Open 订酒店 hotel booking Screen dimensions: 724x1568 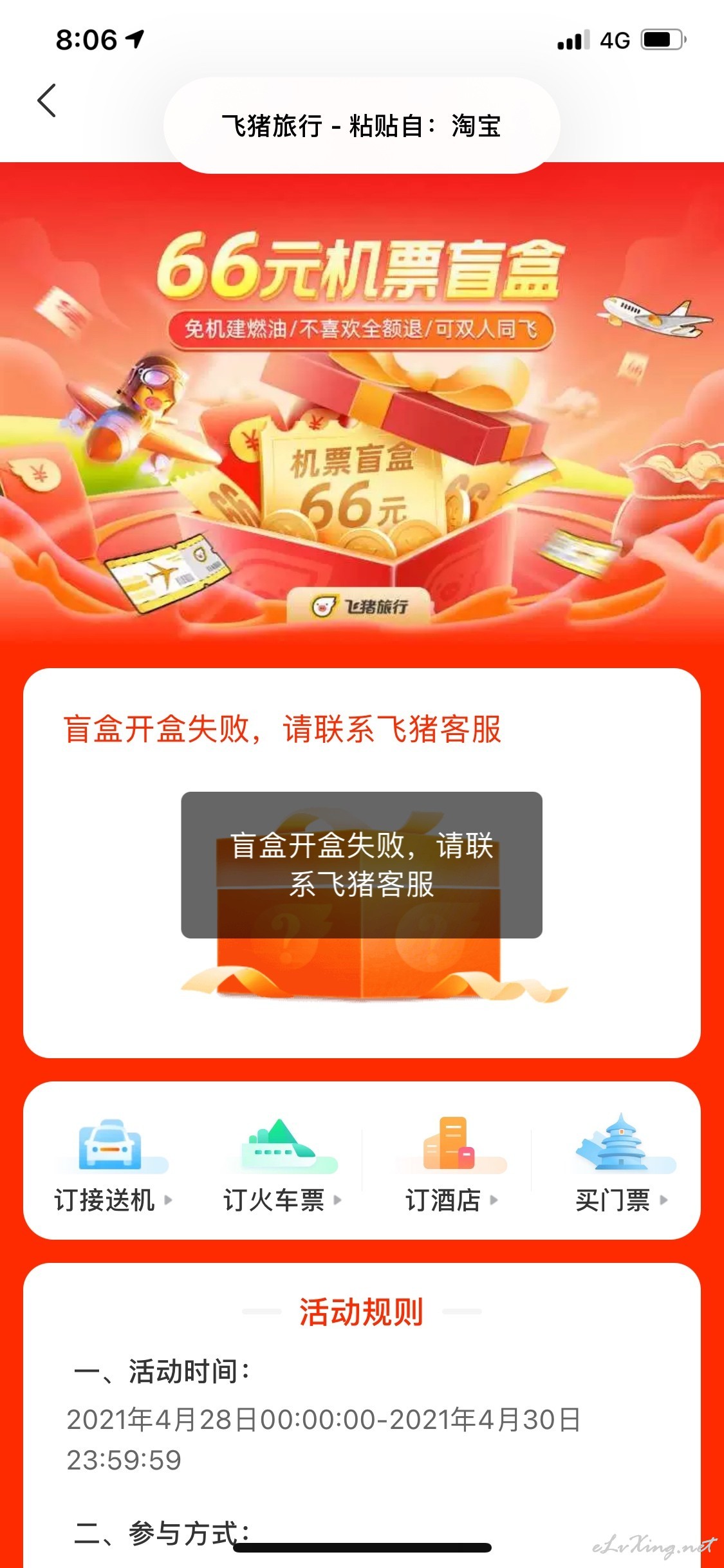[452, 1164]
